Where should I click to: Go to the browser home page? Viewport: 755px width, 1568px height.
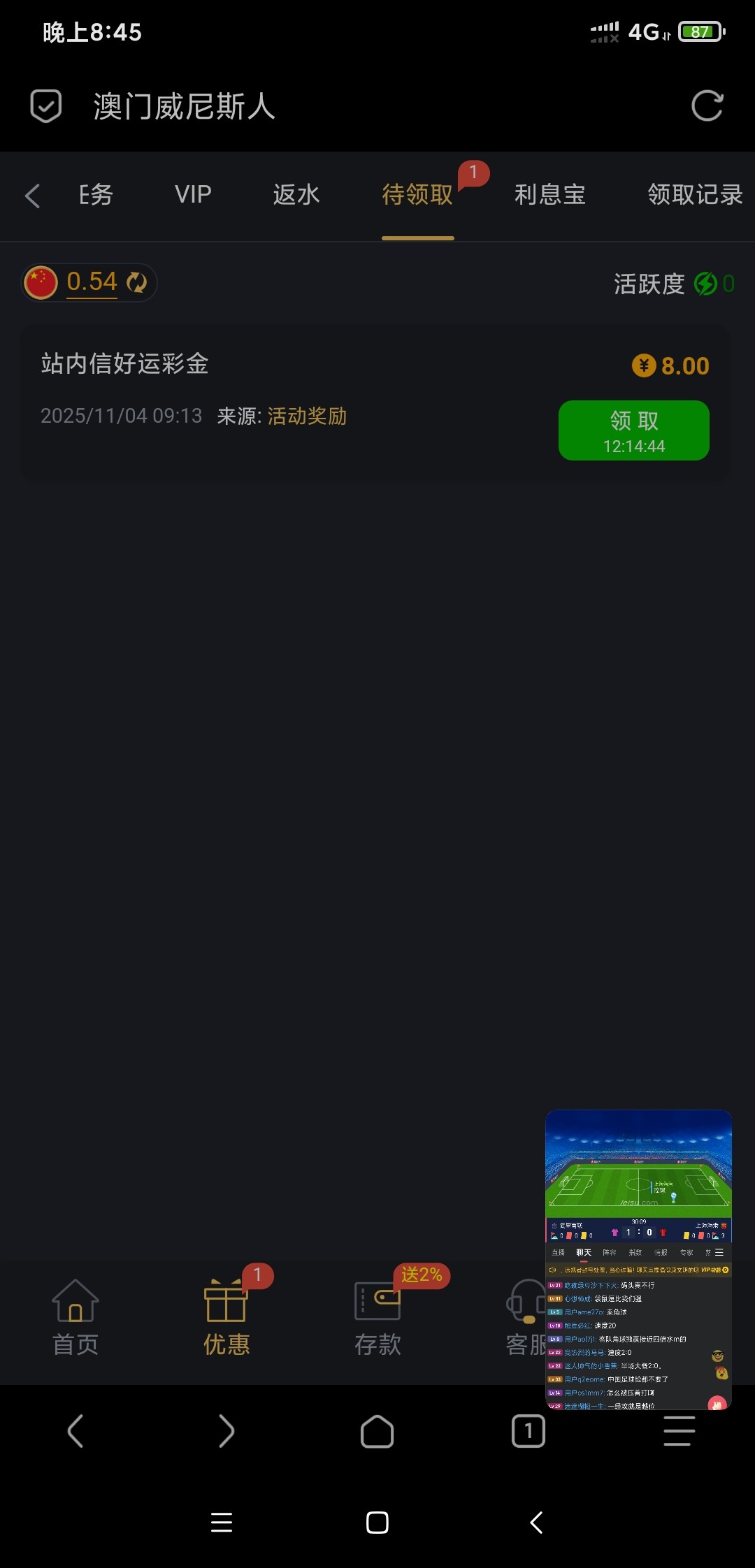pyautogui.click(x=377, y=1431)
